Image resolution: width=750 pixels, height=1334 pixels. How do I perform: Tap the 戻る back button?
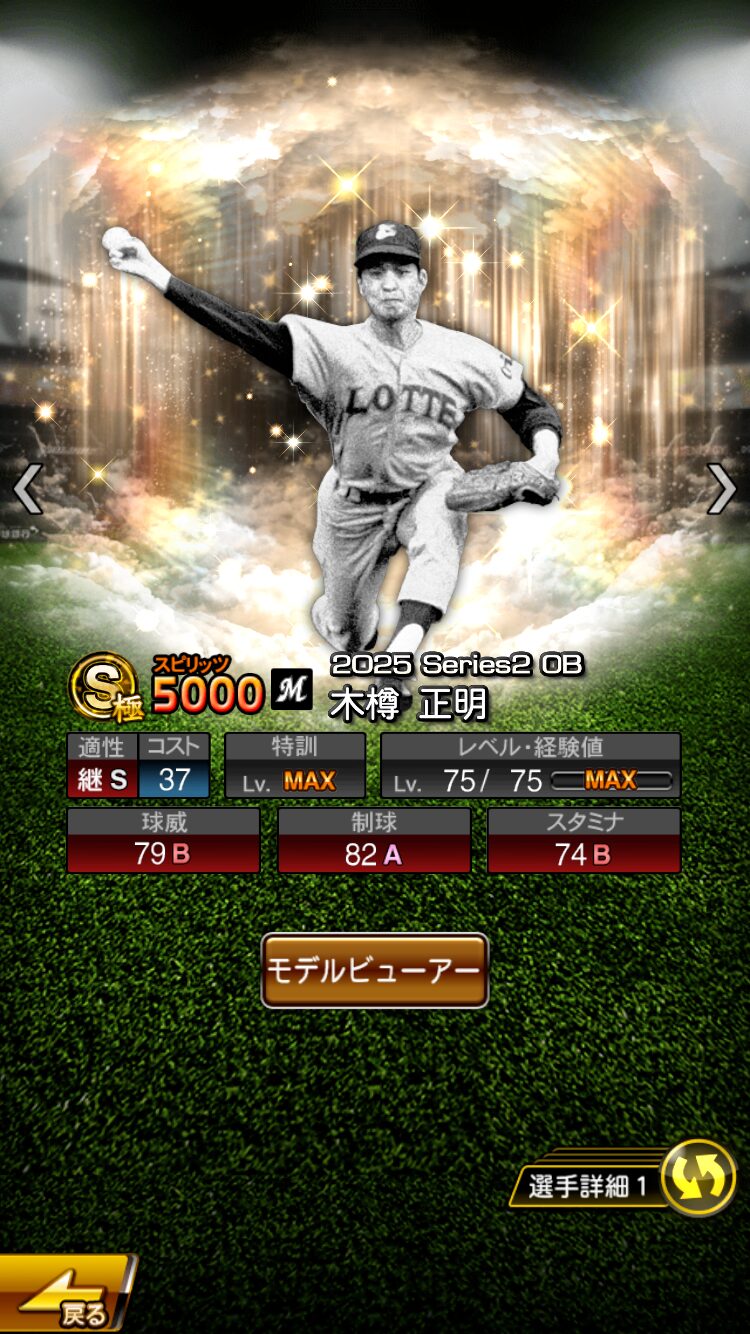coord(66,1295)
